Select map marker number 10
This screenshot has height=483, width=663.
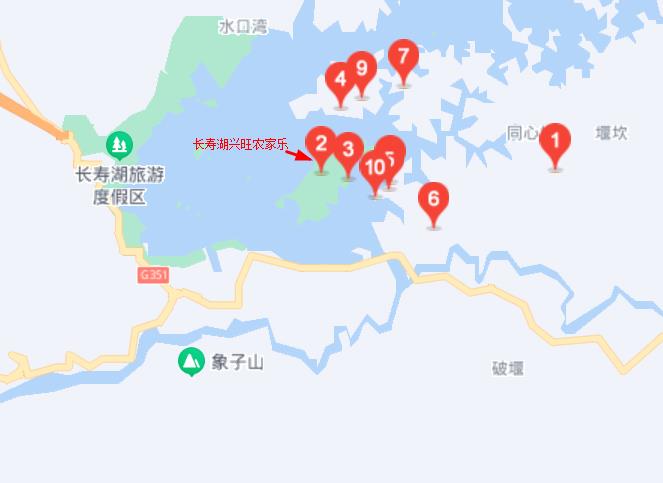click(374, 171)
